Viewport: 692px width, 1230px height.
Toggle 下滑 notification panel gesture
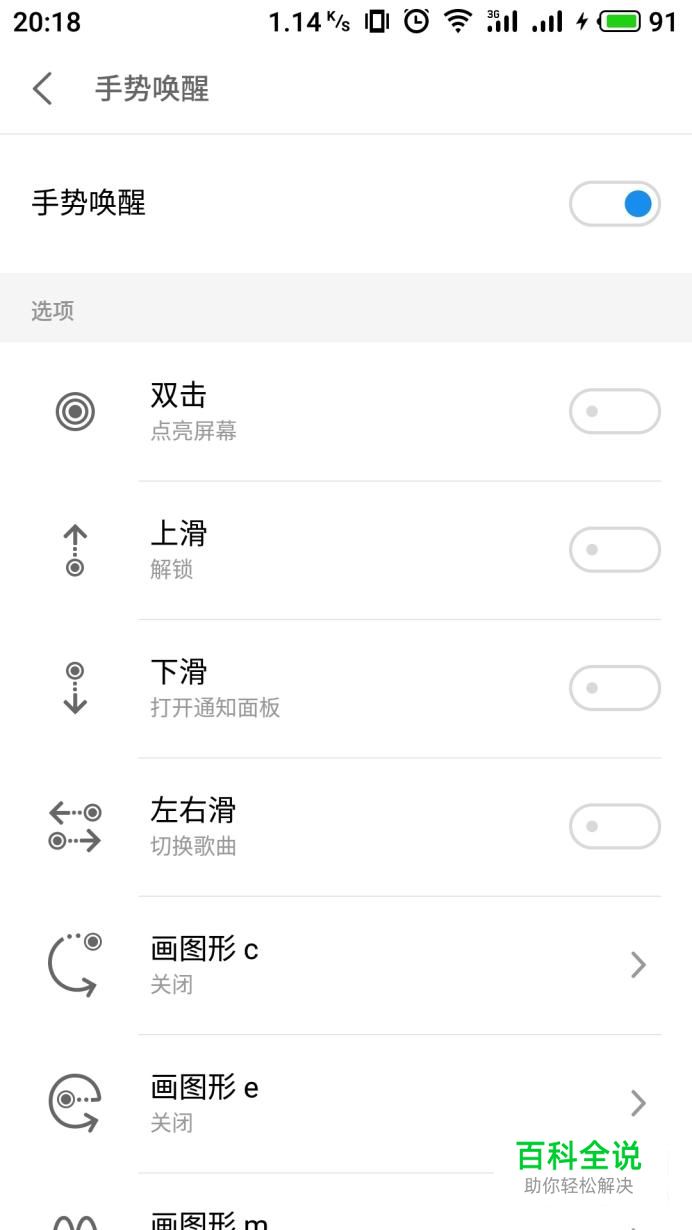click(615, 688)
